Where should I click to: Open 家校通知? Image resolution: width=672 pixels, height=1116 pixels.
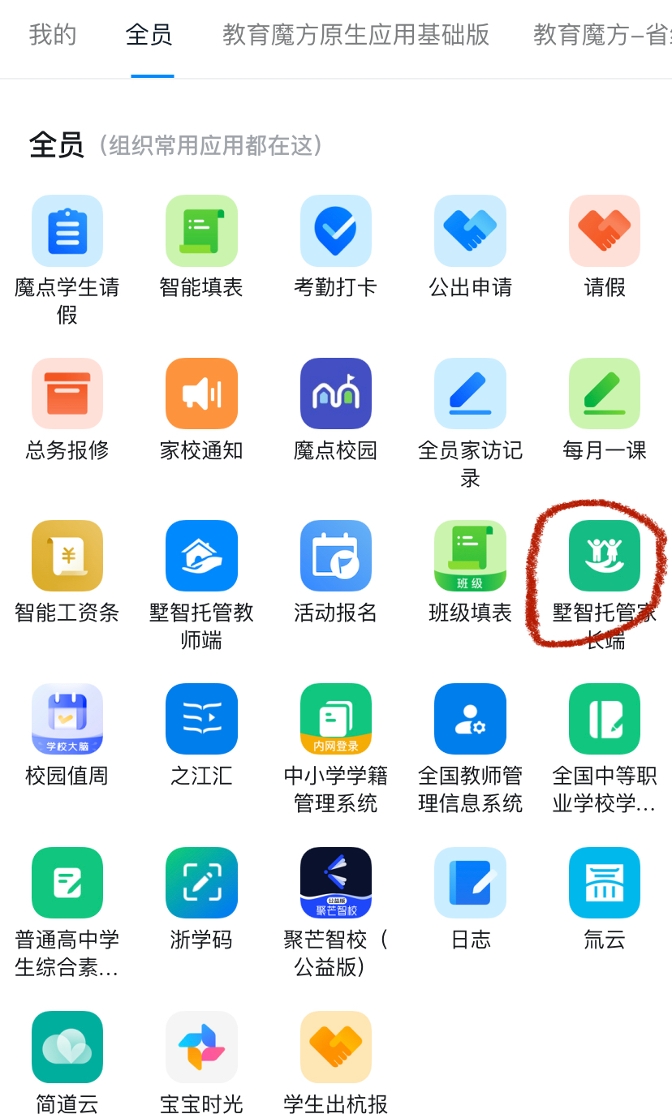[201, 394]
